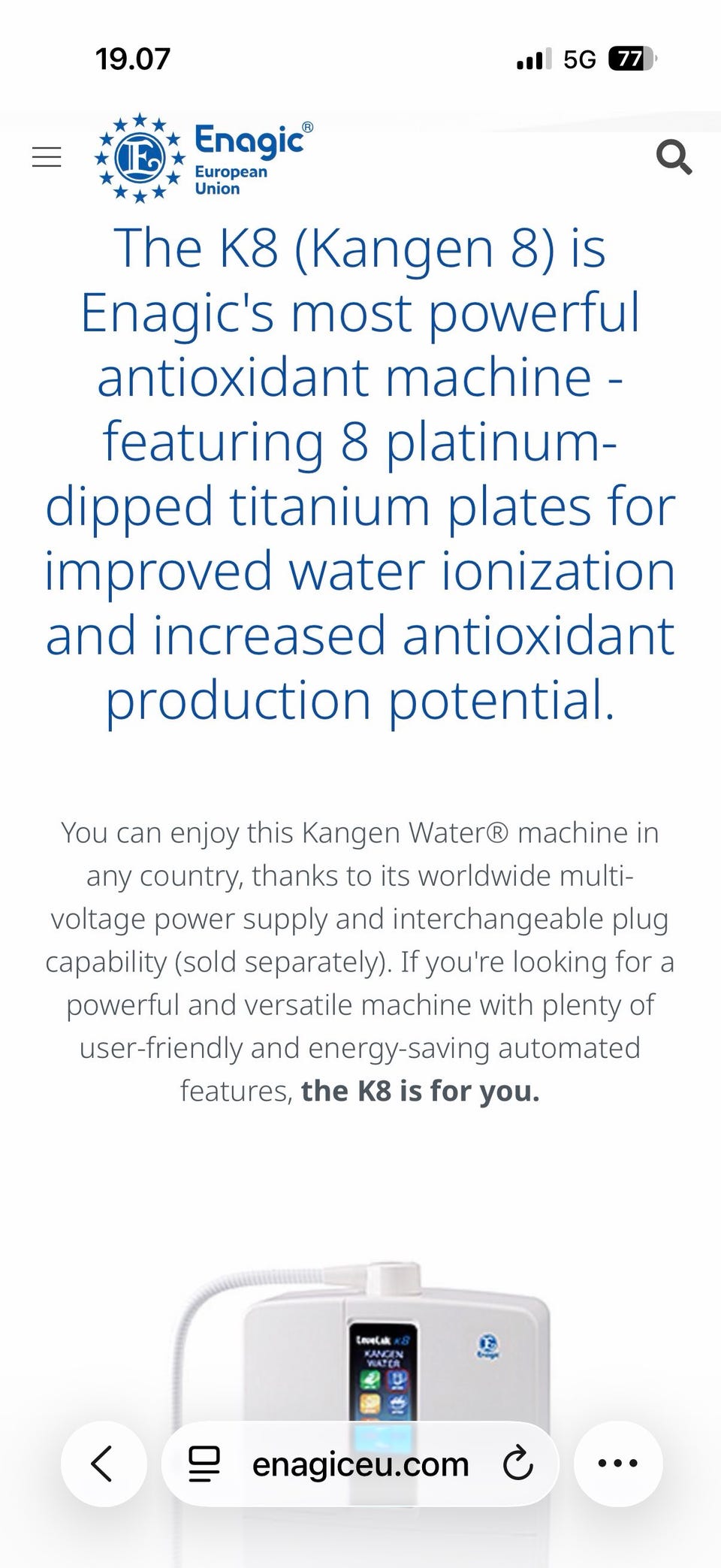Go back to the previous page
Image resolution: width=721 pixels, height=1568 pixels.
coord(103,1463)
